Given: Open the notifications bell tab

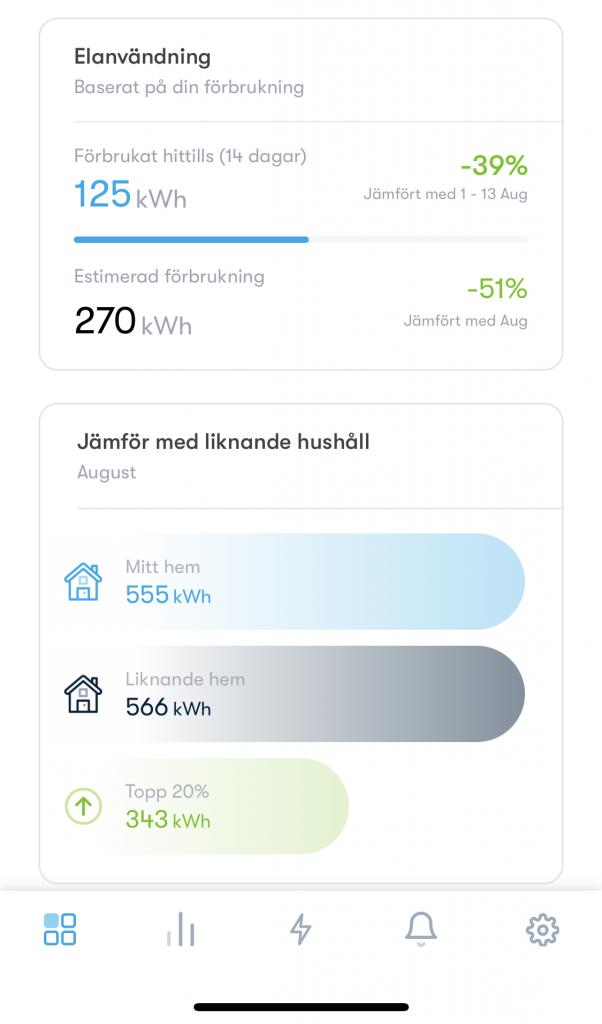Looking at the screenshot, I should [421, 929].
